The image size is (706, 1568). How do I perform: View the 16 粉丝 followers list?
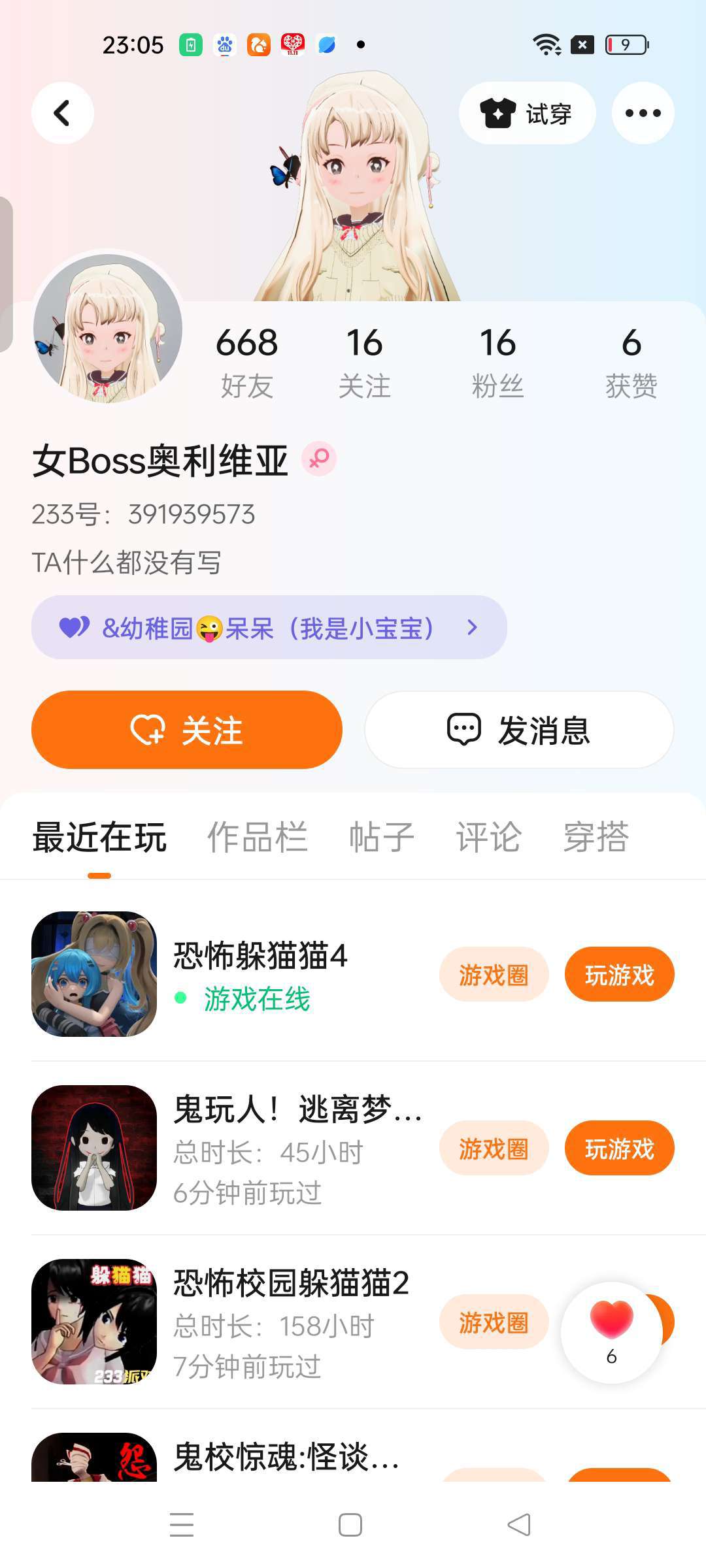pyautogui.click(x=497, y=361)
